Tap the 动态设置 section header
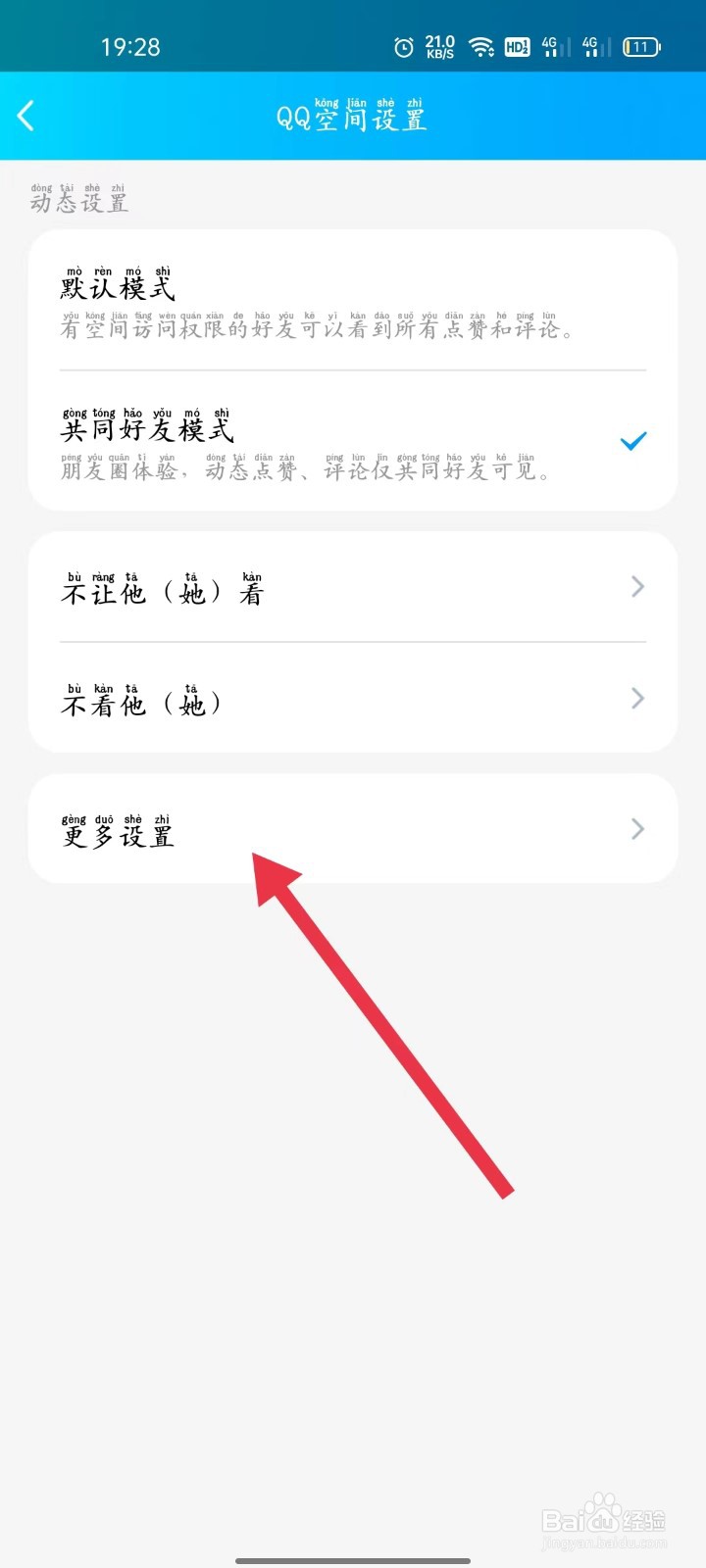 [x=81, y=199]
